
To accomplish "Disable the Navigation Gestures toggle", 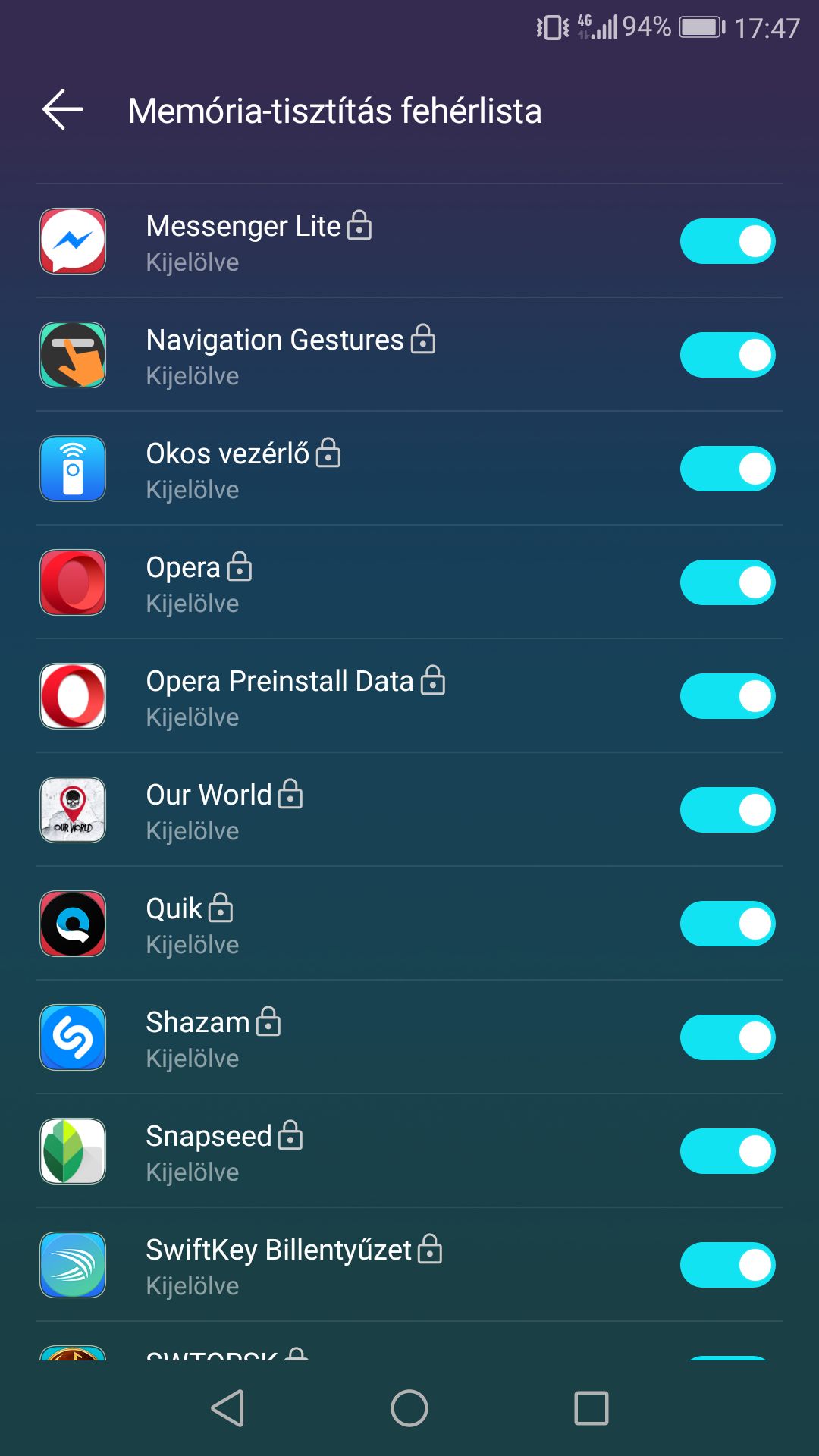I will pyautogui.click(x=727, y=355).
